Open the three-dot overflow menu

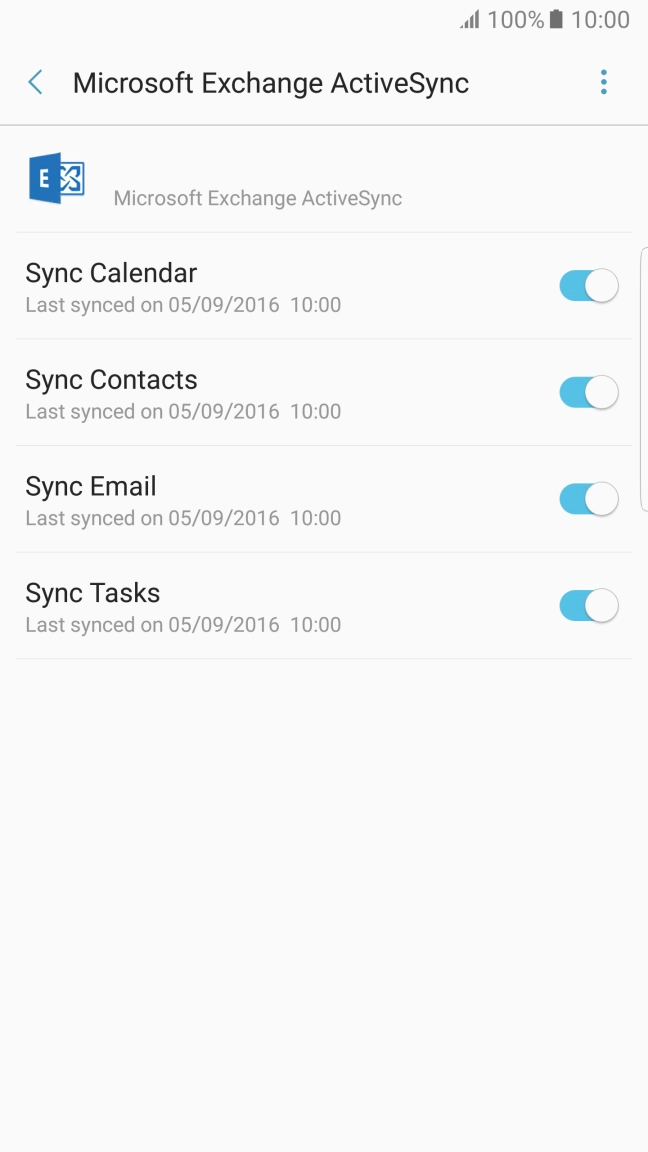[603, 82]
